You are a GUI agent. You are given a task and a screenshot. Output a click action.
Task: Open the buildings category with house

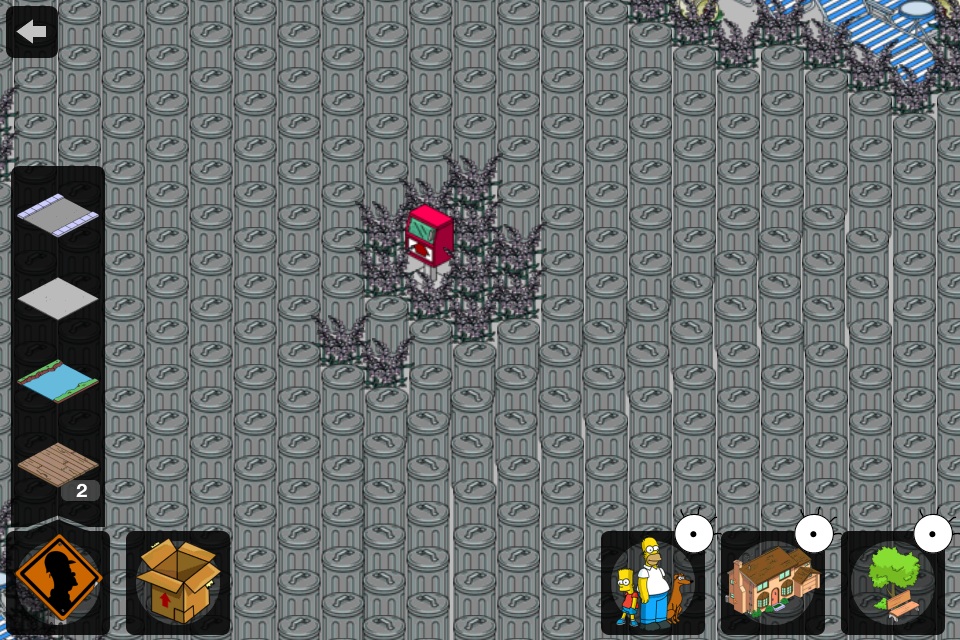773,582
